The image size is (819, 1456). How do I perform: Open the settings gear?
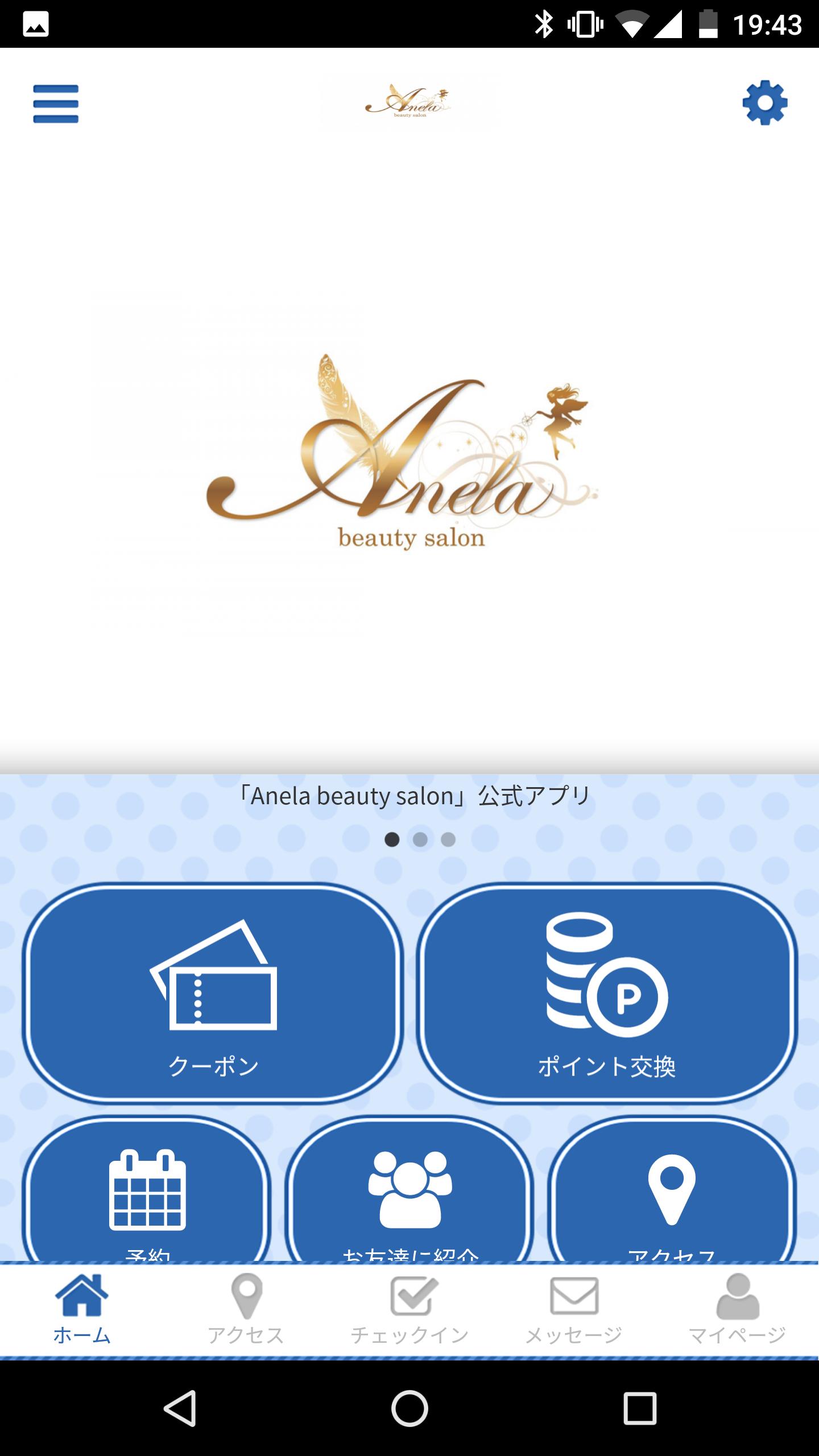coord(765,103)
